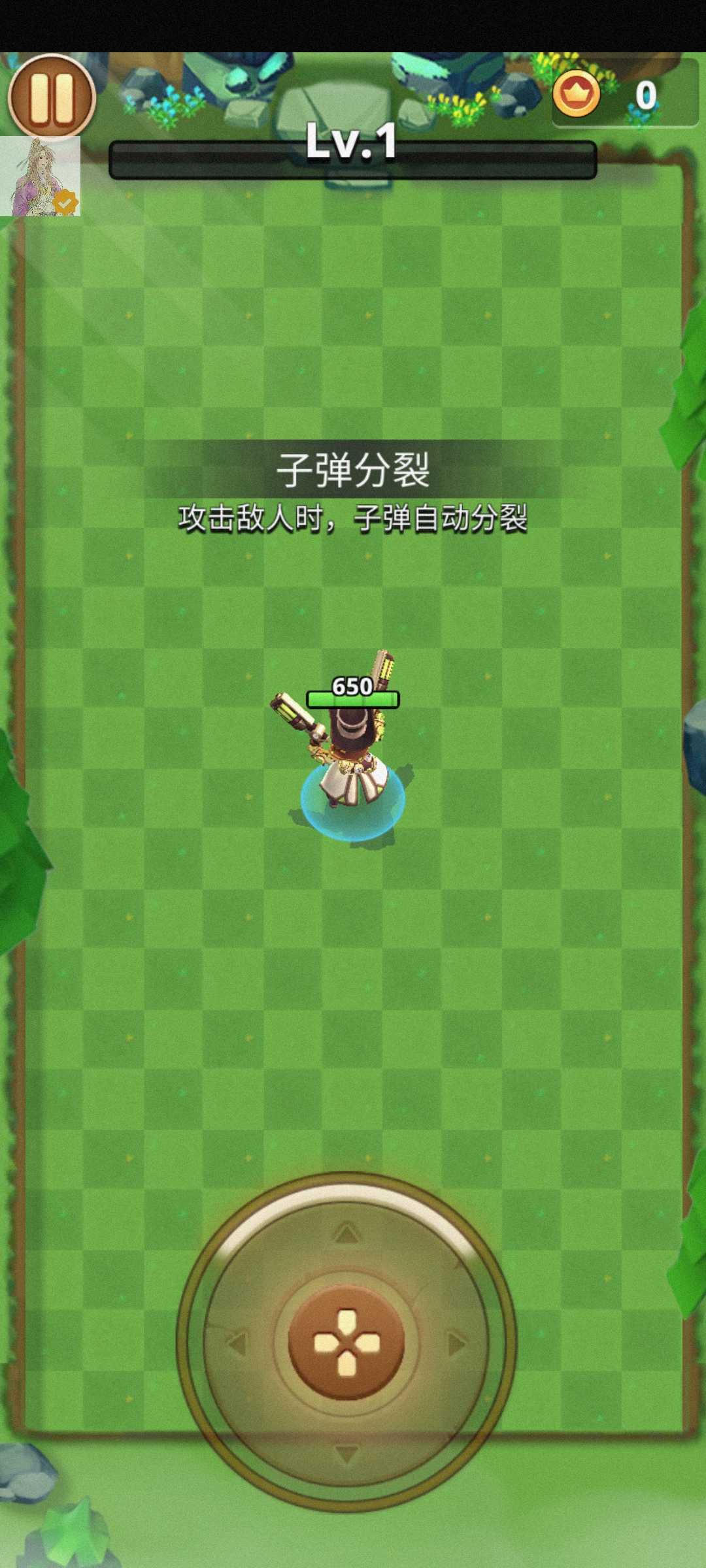Viewport: 706px width, 1568px height.
Task: Pause the game
Action: point(52,97)
